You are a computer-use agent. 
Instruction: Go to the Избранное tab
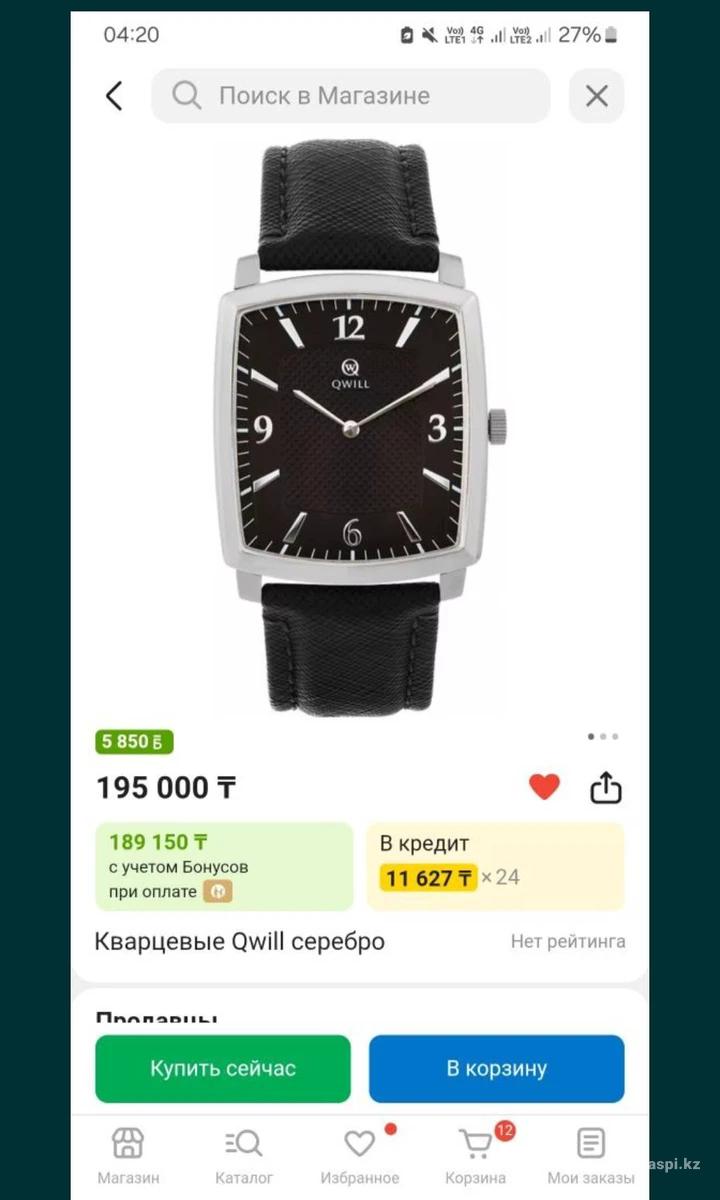click(359, 1155)
